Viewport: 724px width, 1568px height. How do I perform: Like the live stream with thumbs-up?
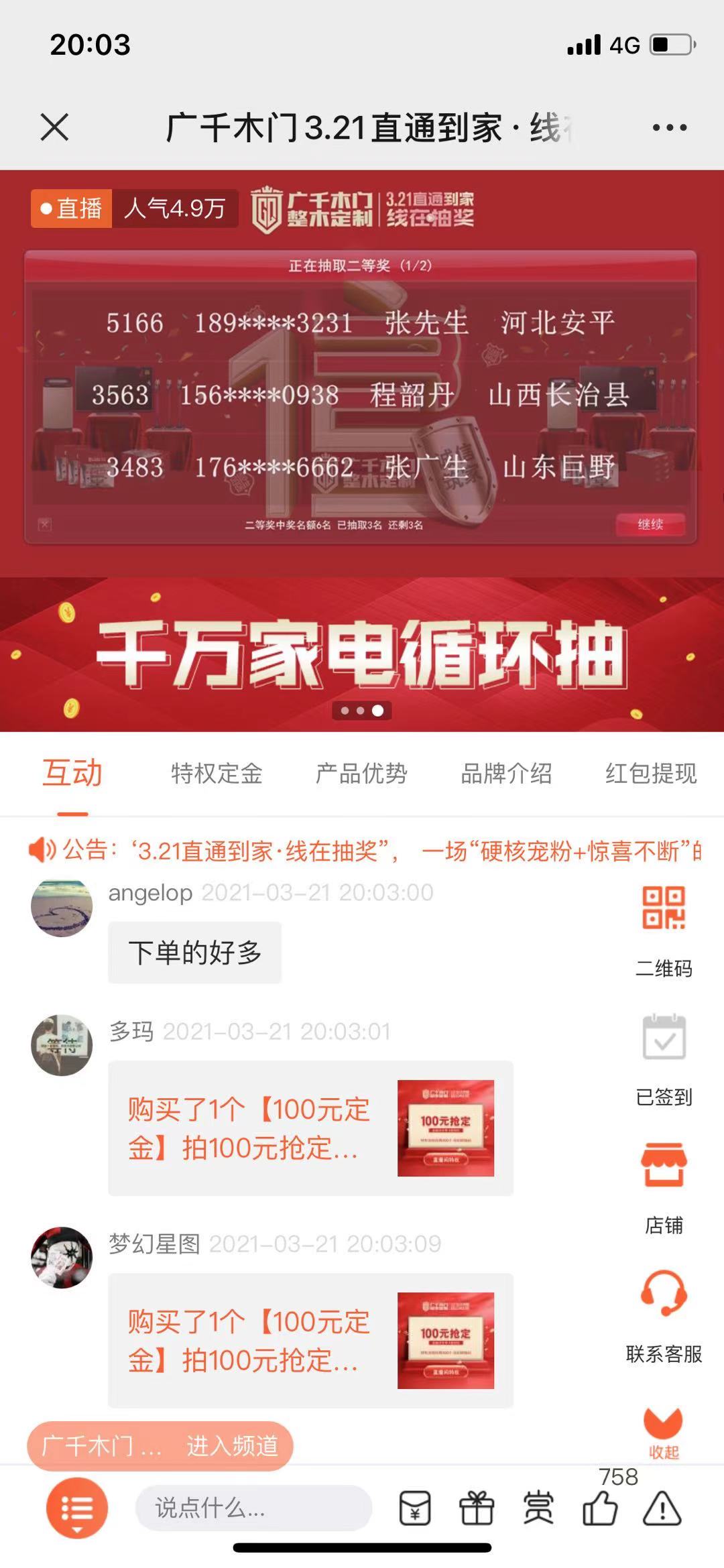(600, 1508)
